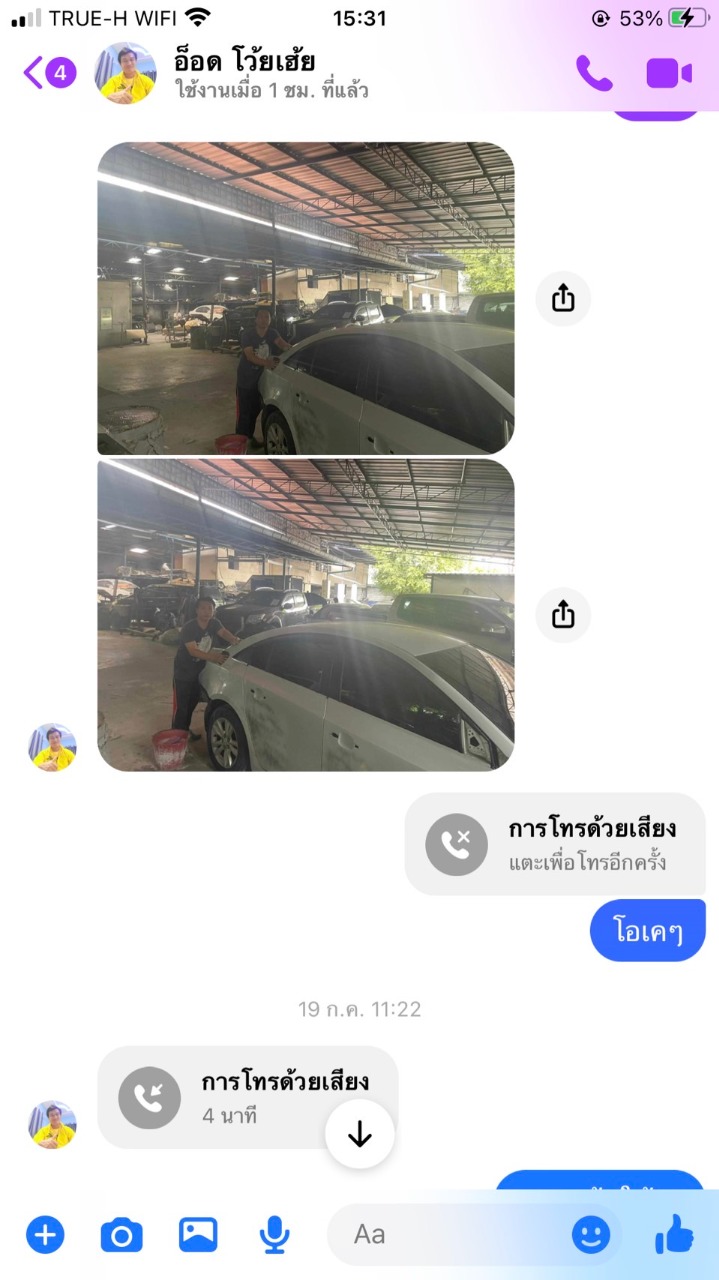Focus the Aa message input field
This screenshot has height=1280, width=719.
(x=450, y=1235)
